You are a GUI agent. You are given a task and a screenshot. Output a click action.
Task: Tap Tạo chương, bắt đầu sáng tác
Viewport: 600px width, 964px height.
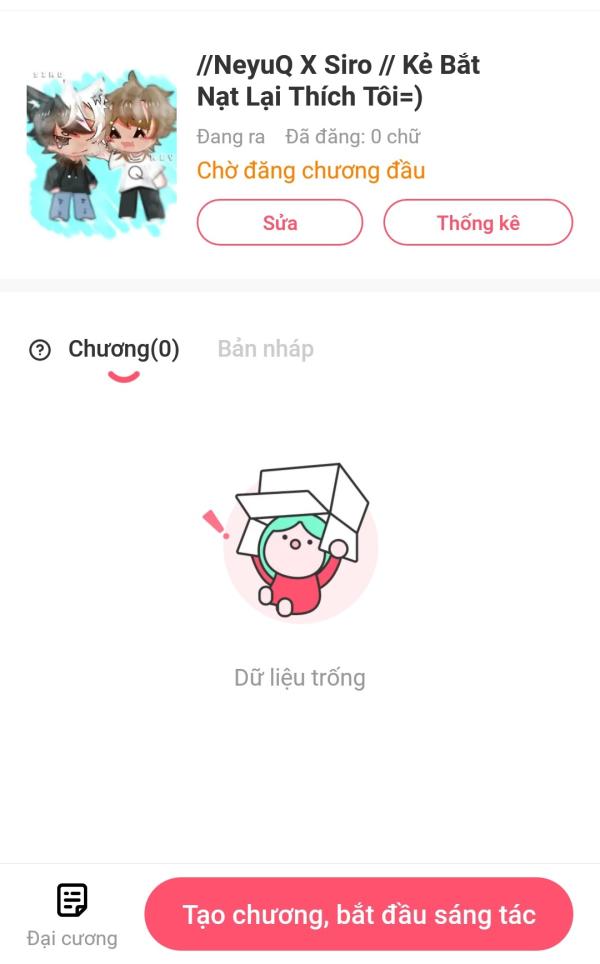click(x=359, y=914)
